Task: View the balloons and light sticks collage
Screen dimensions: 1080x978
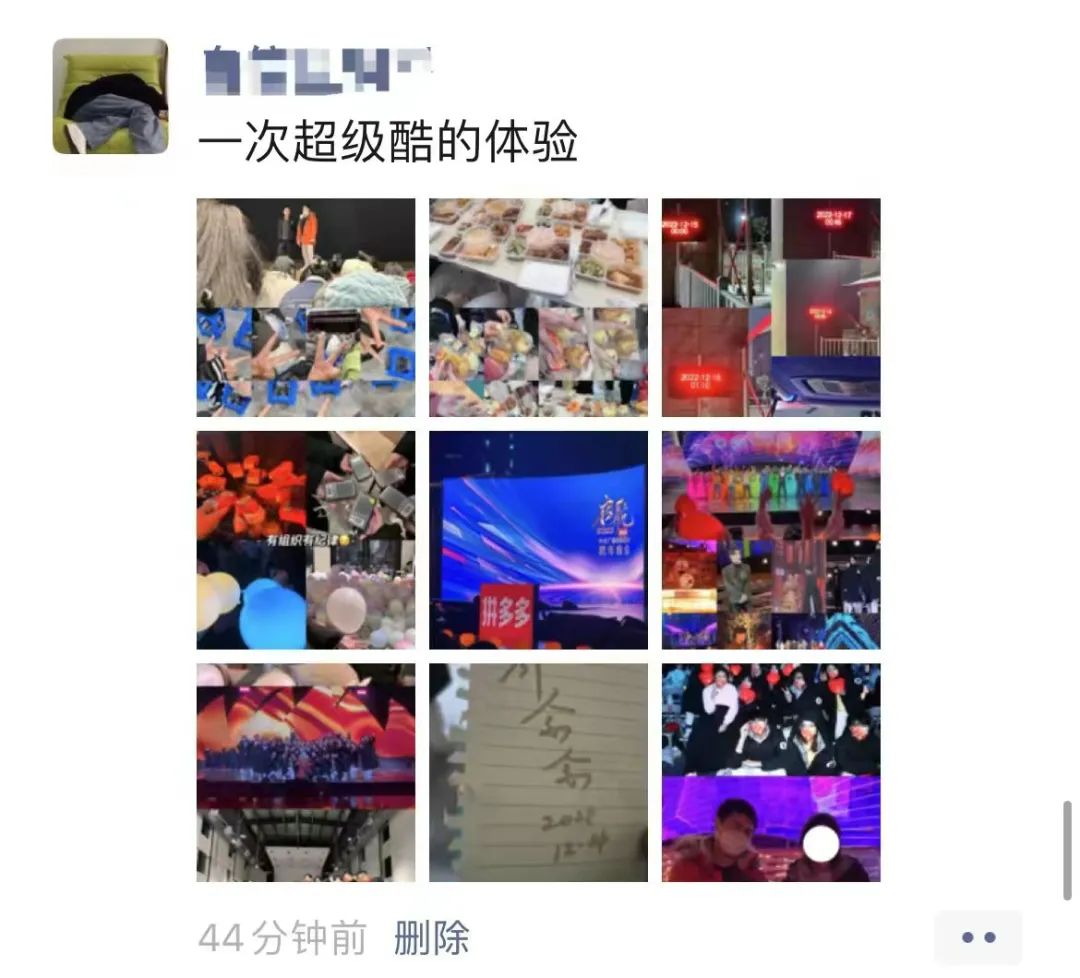Action: click(x=305, y=540)
